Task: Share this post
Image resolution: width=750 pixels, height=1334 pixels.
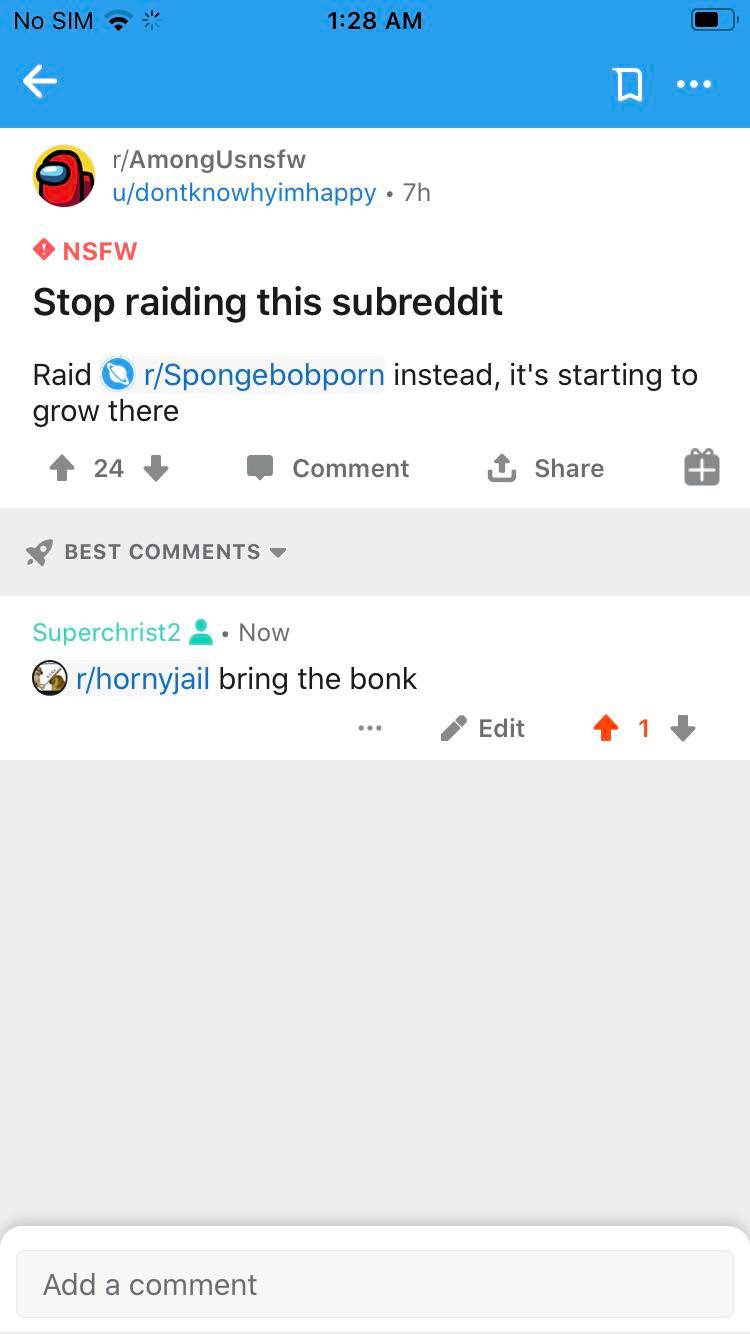Action: (545, 468)
